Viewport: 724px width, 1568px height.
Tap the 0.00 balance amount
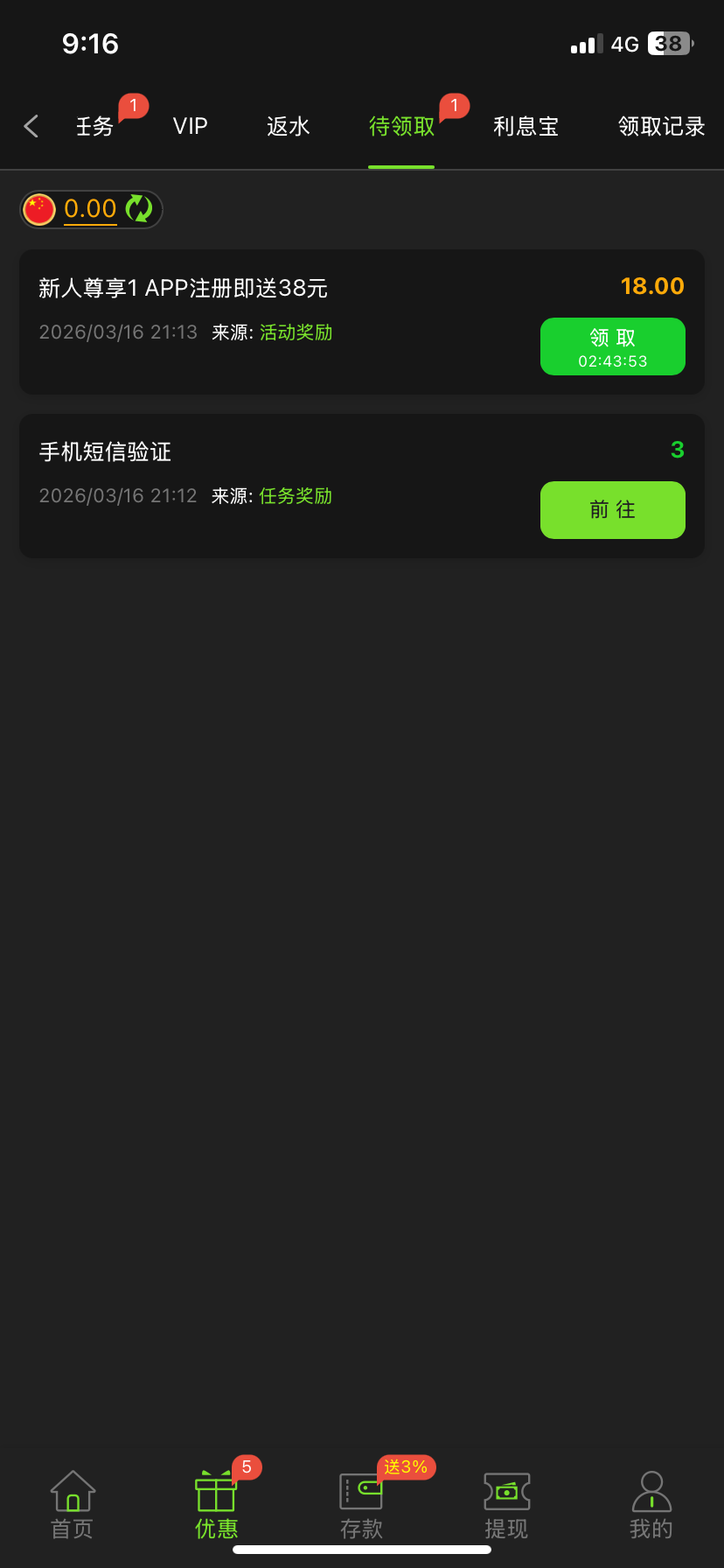pos(91,209)
